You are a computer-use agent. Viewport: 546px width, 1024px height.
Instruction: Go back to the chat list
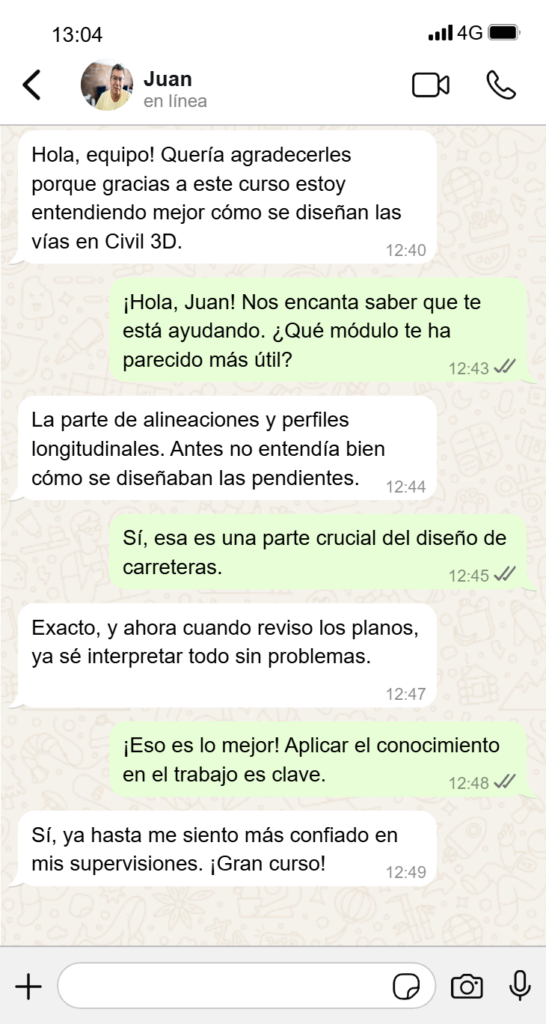(x=31, y=85)
